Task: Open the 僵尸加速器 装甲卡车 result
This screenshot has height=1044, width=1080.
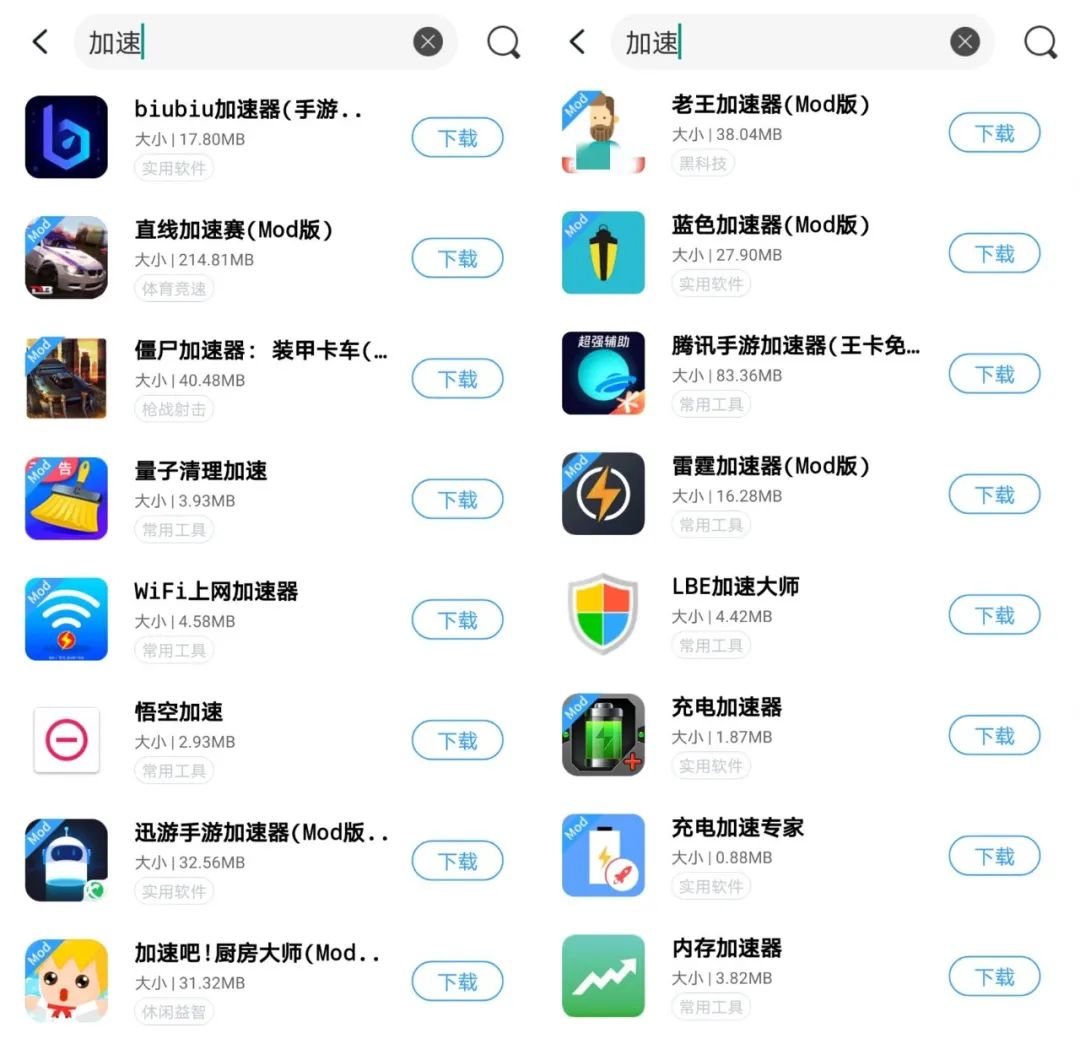Action: [x=260, y=350]
